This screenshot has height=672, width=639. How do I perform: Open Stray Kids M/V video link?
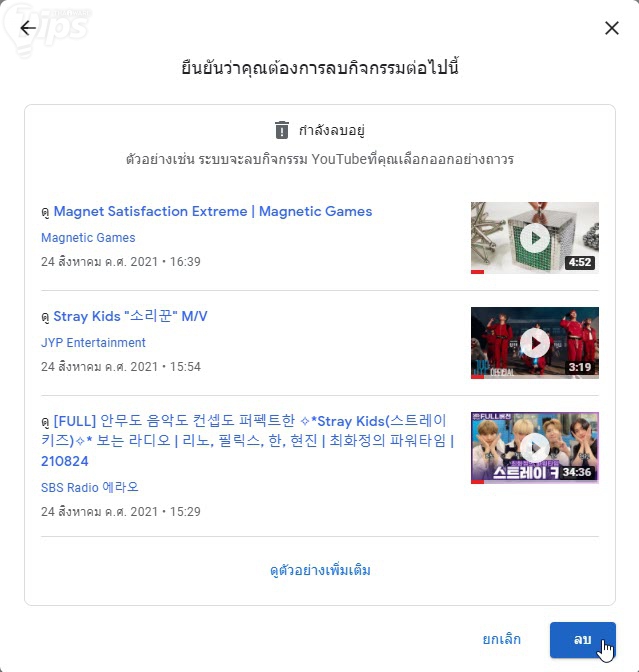coord(130,316)
